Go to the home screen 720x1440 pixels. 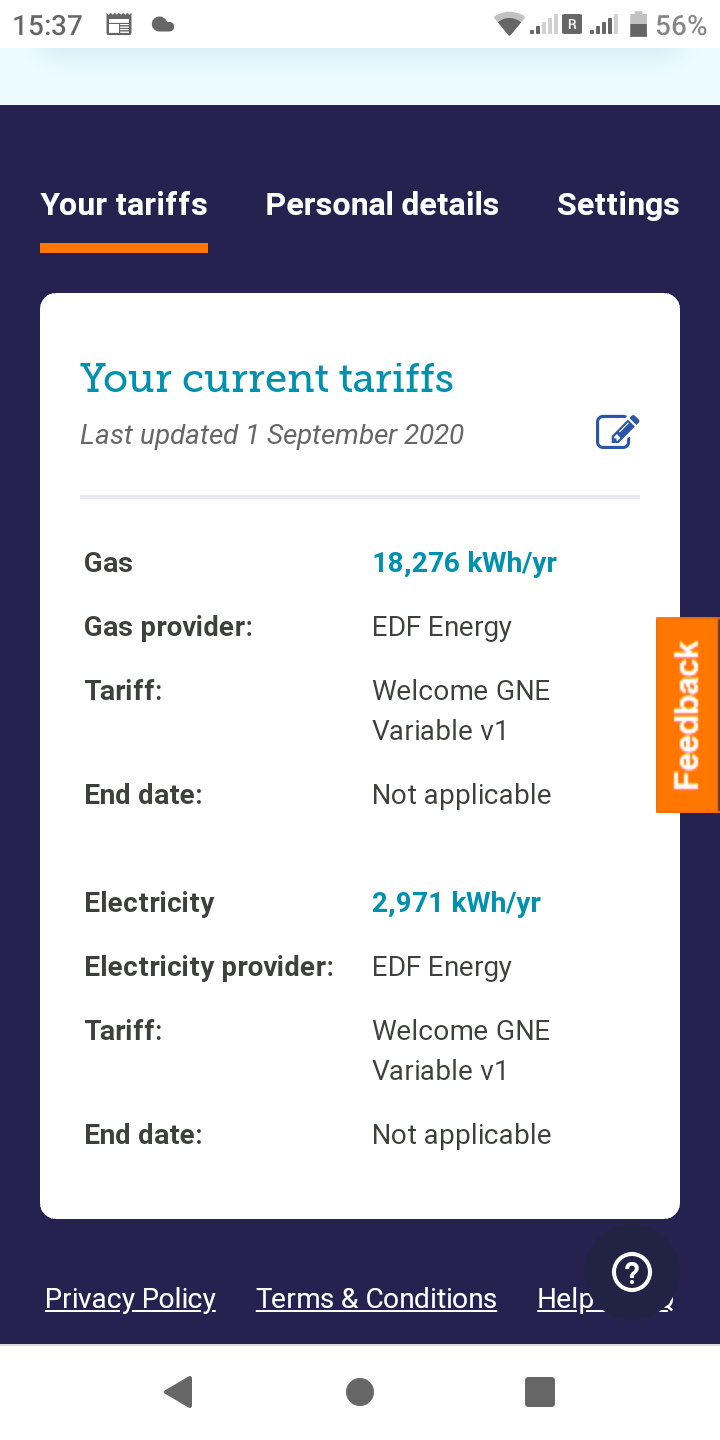coord(360,1391)
